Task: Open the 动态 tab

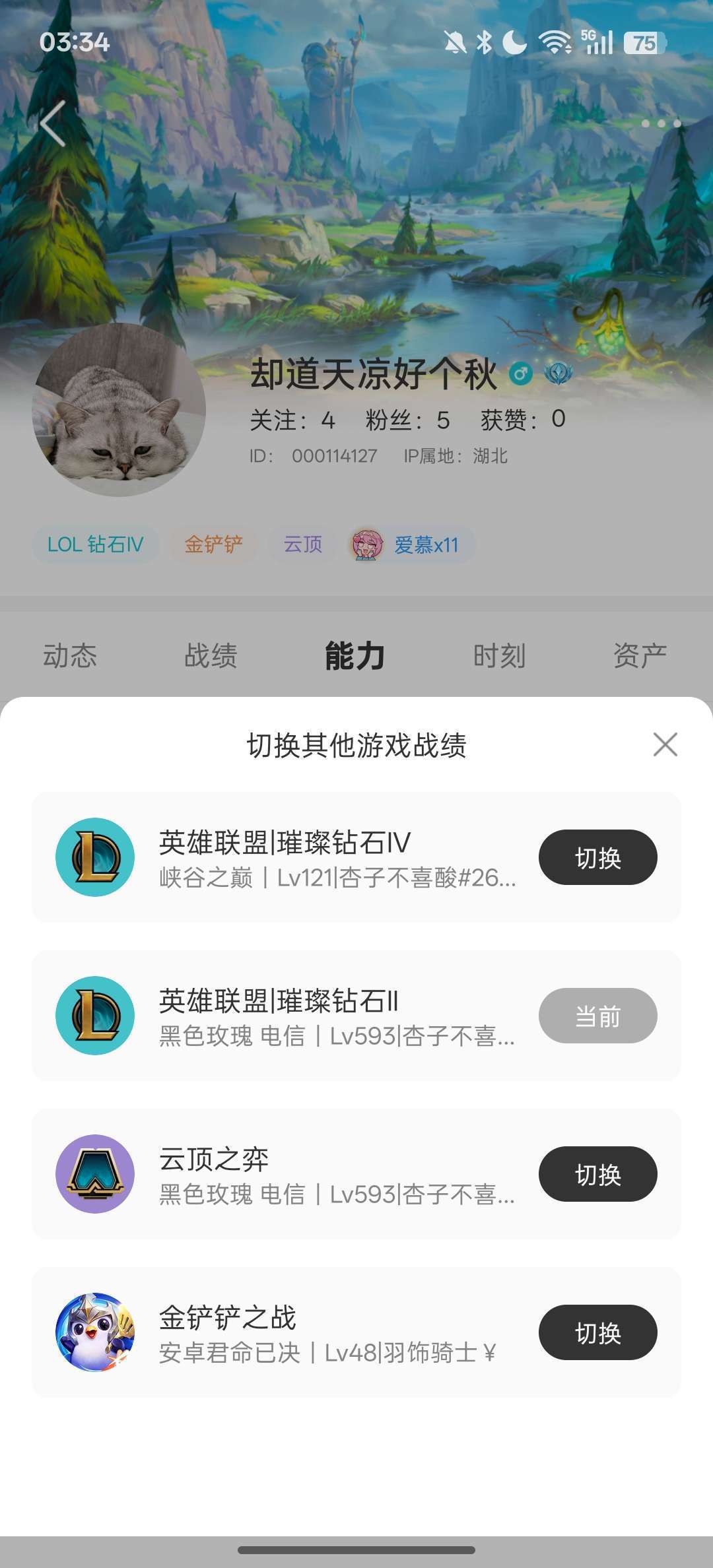Action: [70, 655]
